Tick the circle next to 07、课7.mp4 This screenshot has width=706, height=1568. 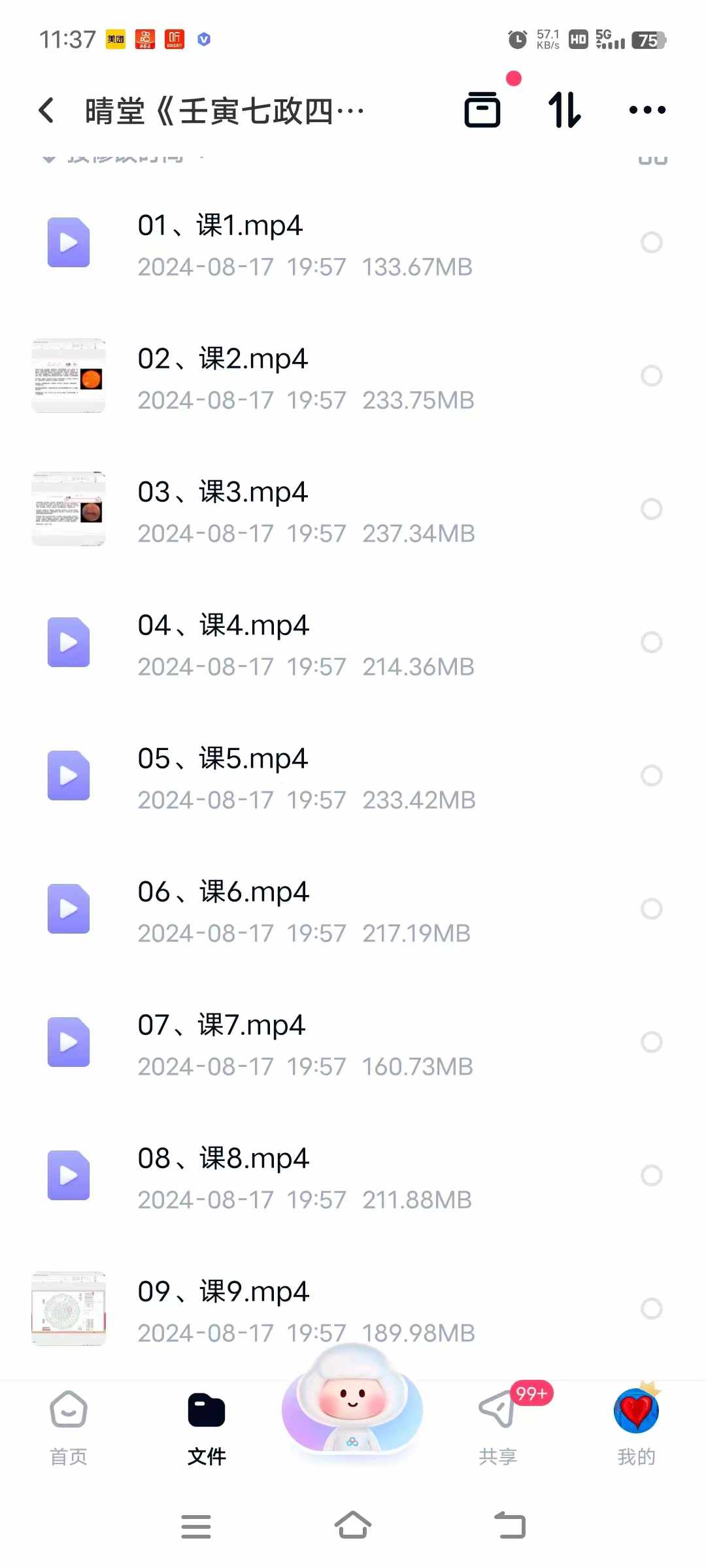652,1042
